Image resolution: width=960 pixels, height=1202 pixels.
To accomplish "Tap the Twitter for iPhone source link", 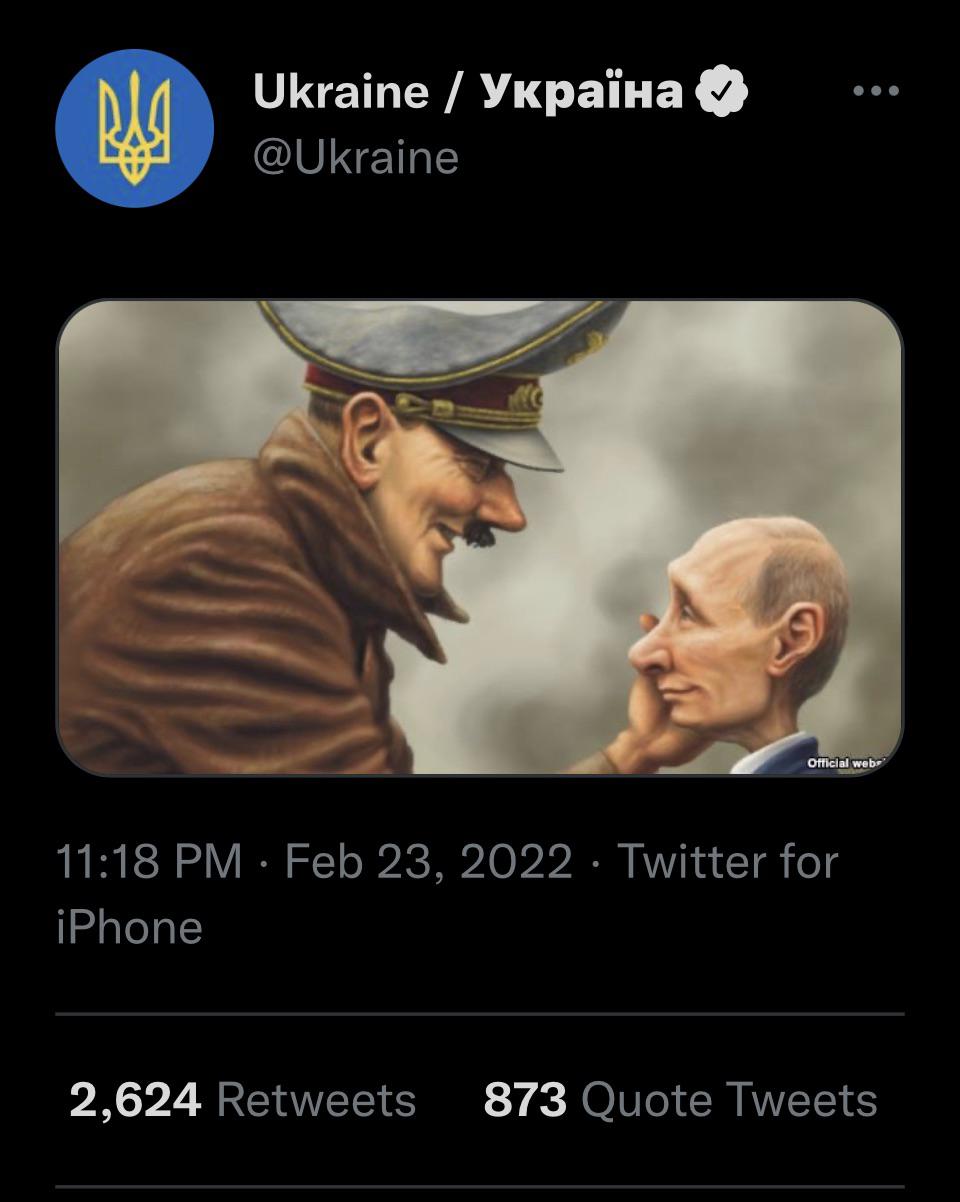I will [x=727, y=862].
